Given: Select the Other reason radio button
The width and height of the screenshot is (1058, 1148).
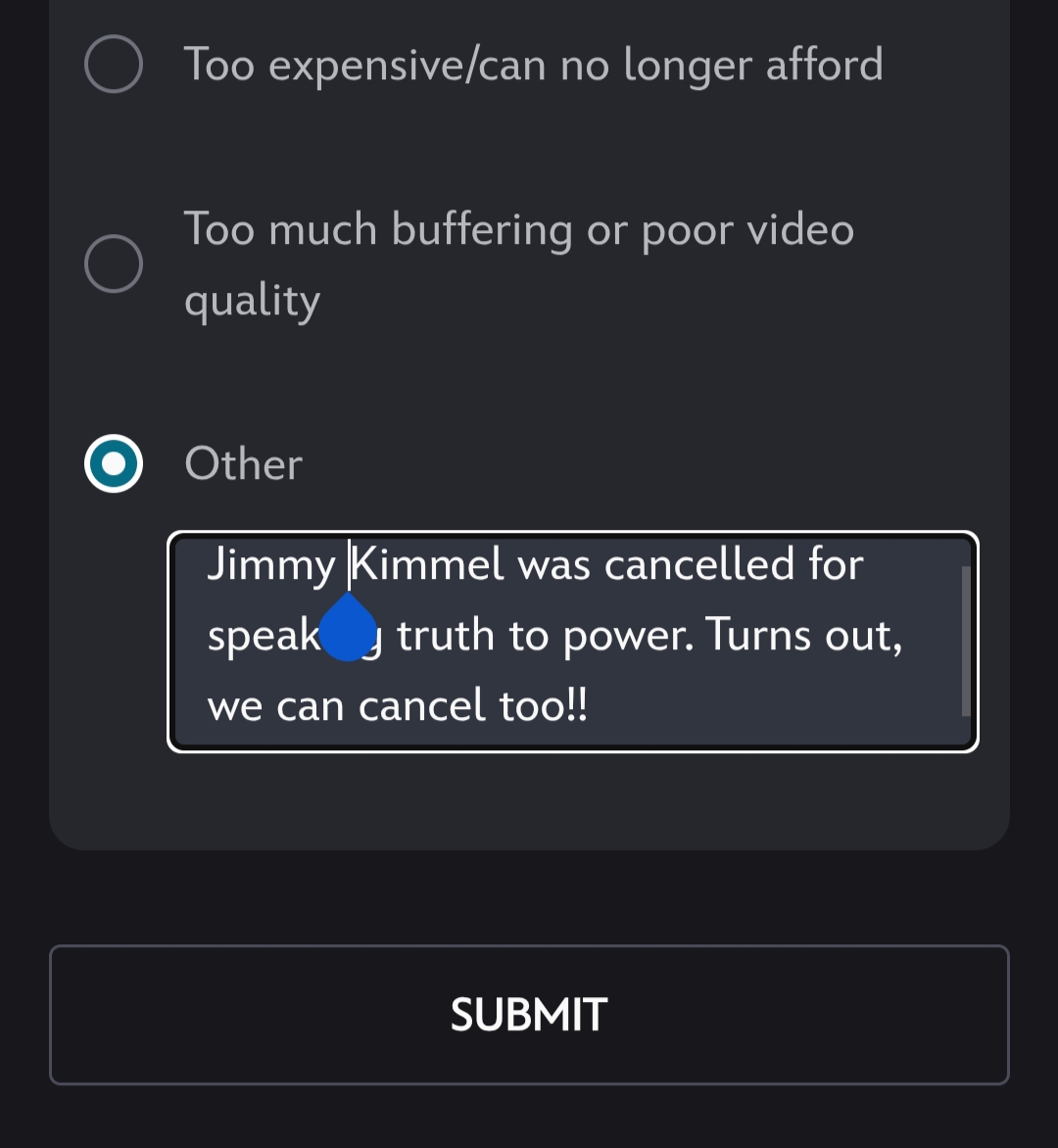Looking at the screenshot, I should coord(114,463).
